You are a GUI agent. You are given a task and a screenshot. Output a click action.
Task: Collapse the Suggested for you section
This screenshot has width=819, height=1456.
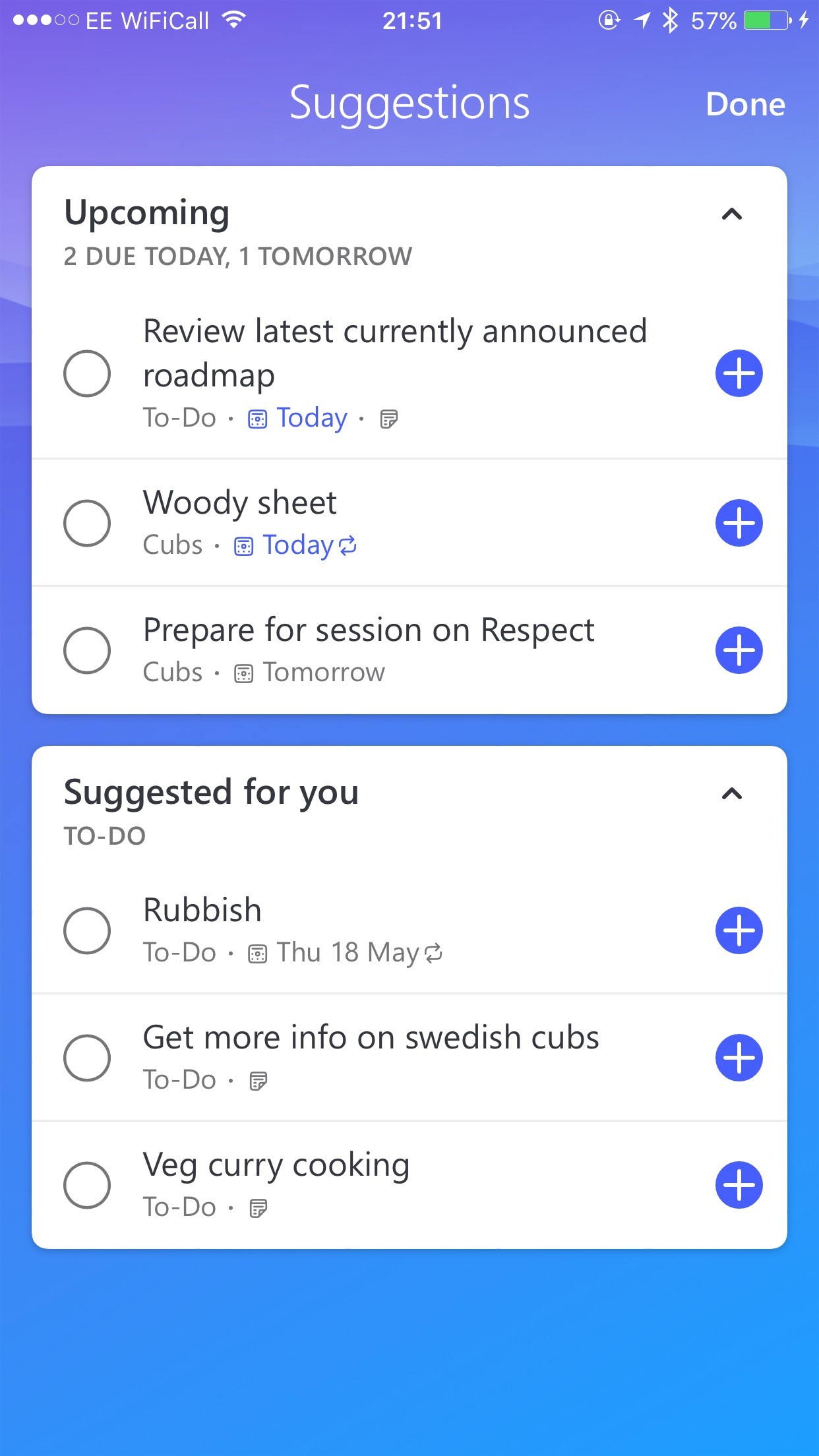pos(731,795)
